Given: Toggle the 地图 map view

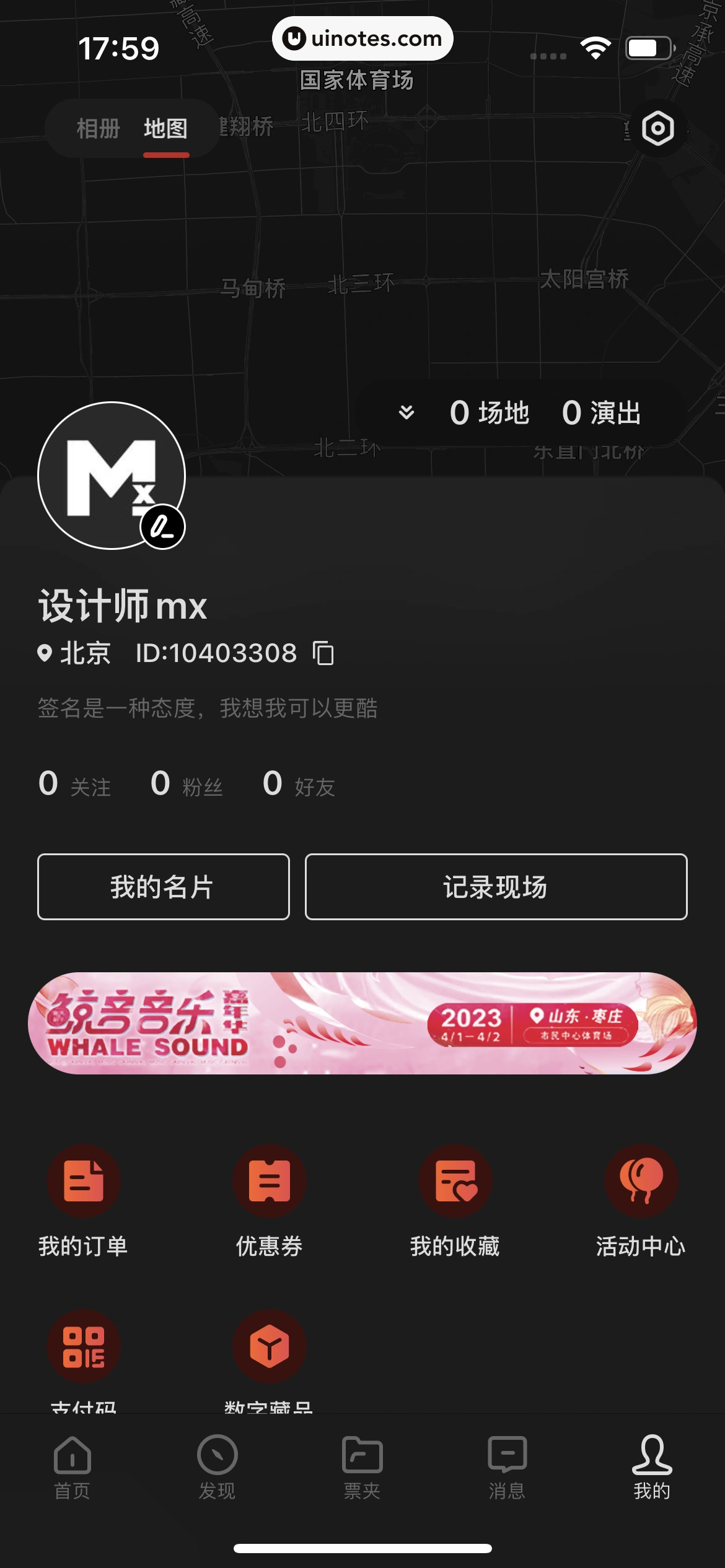Looking at the screenshot, I should 165,129.
